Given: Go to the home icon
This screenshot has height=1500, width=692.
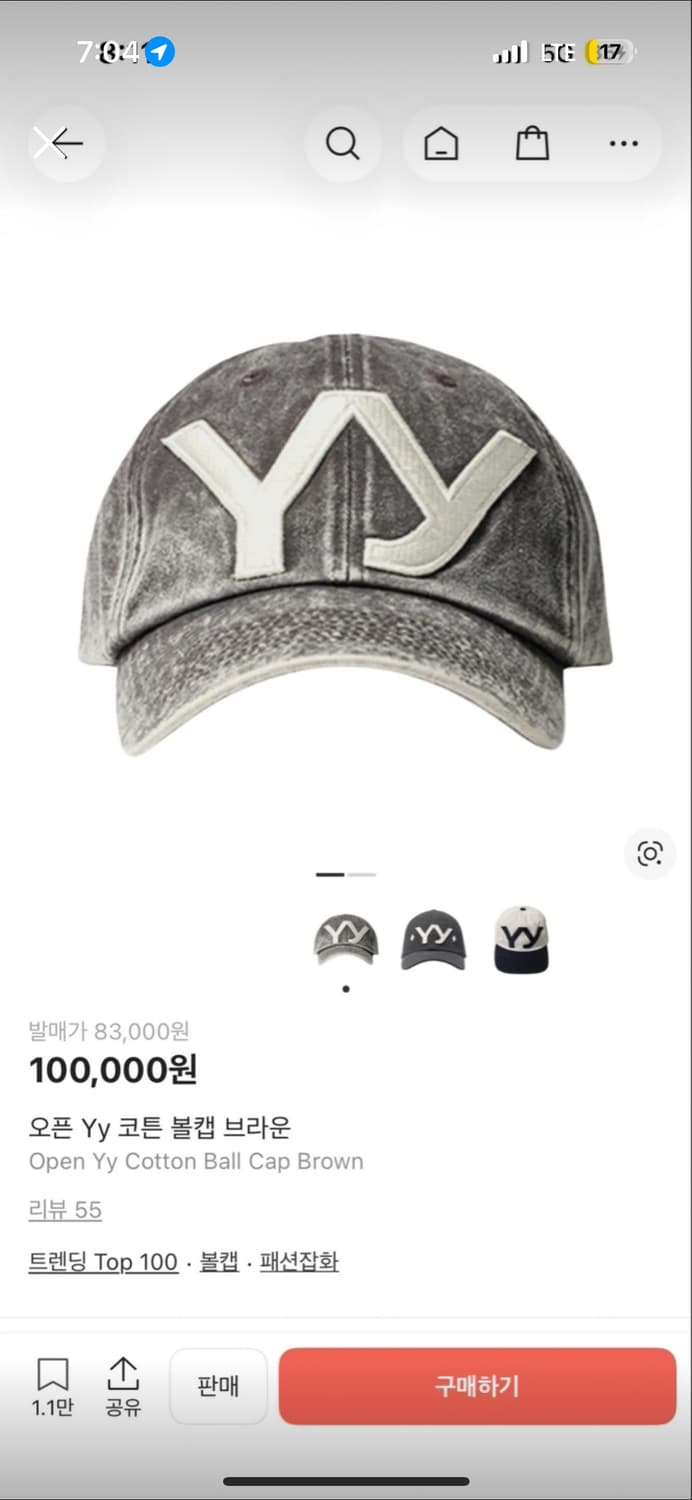Looking at the screenshot, I should coord(441,144).
